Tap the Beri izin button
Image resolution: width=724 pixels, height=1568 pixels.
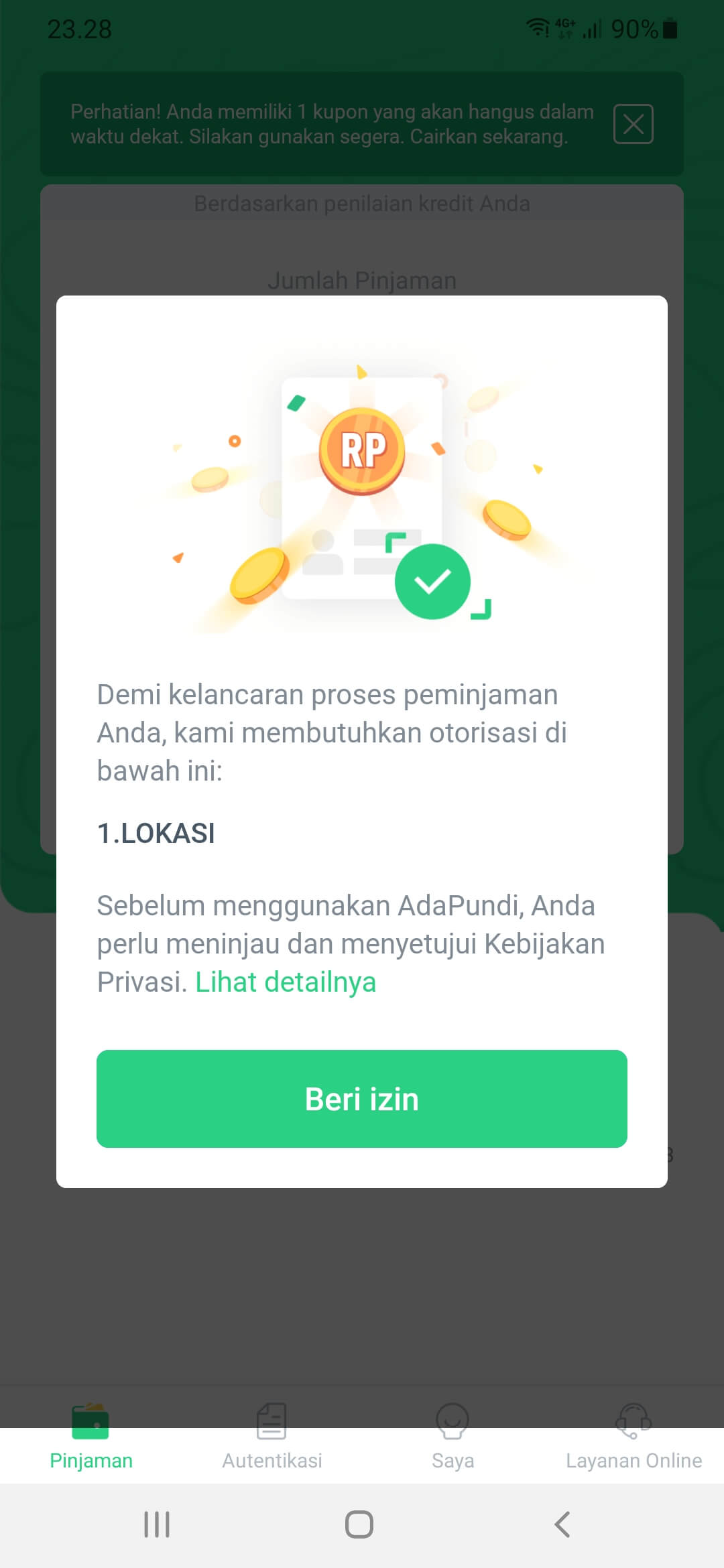tap(361, 1099)
